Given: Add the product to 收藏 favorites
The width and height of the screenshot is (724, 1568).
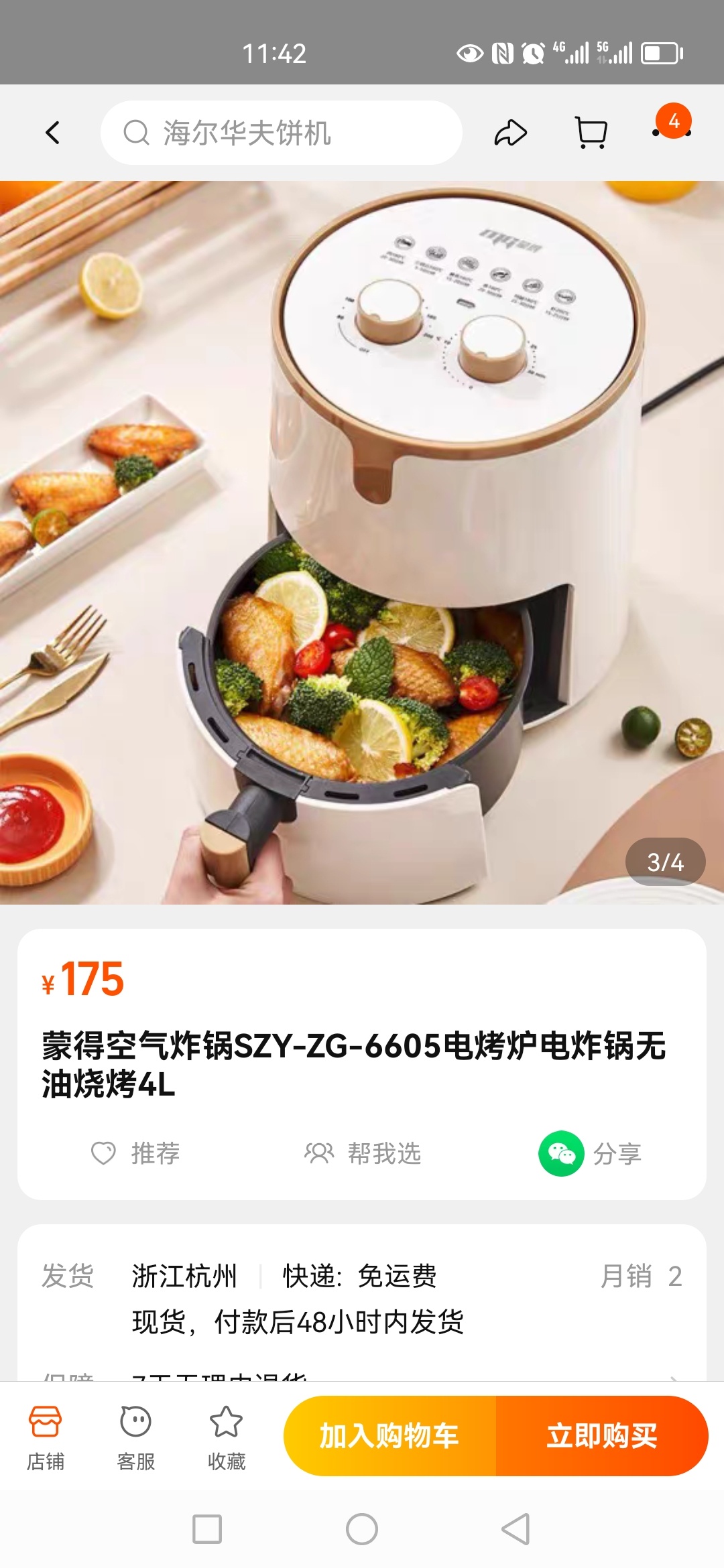Looking at the screenshot, I should (226, 1437).
